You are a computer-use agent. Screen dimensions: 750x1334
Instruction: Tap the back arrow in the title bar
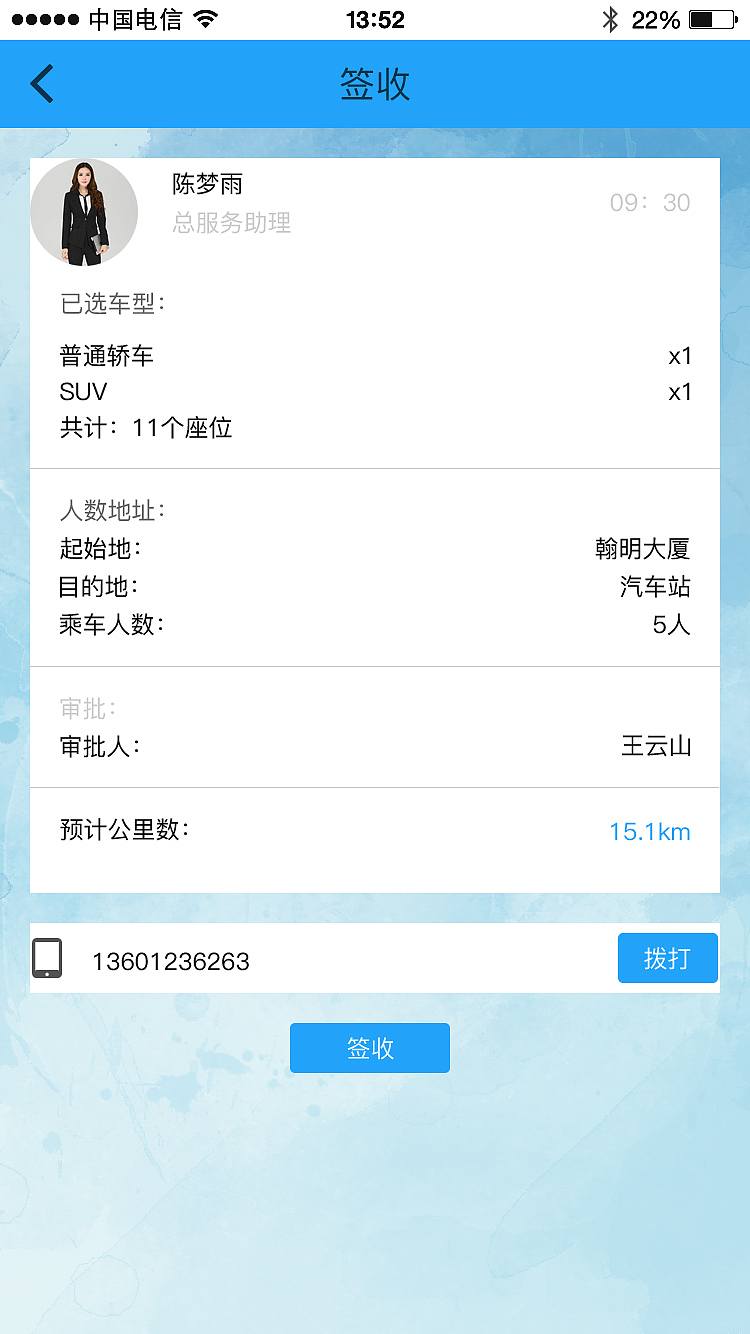(x=41, y=84)
